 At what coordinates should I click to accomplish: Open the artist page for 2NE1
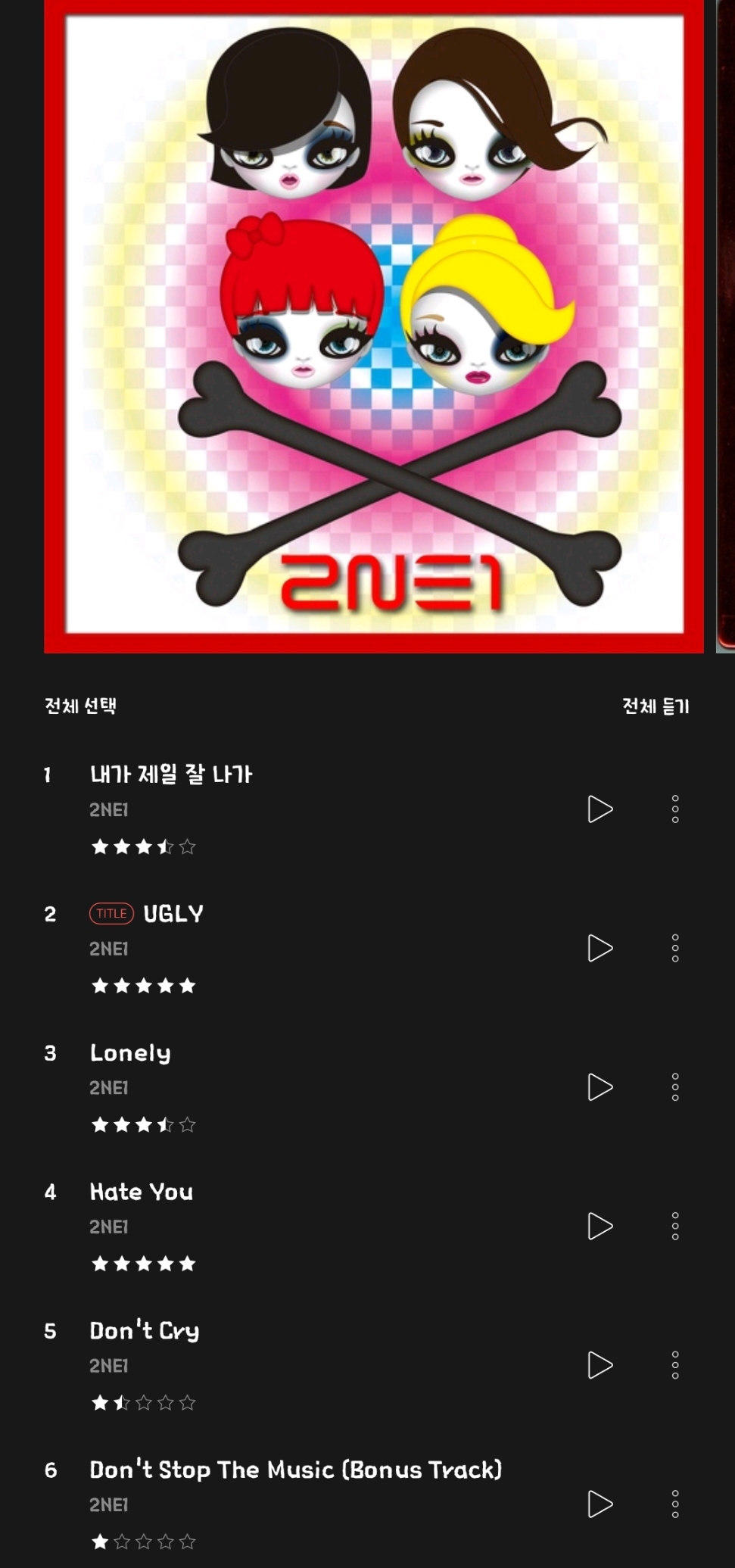pos(108,809)
